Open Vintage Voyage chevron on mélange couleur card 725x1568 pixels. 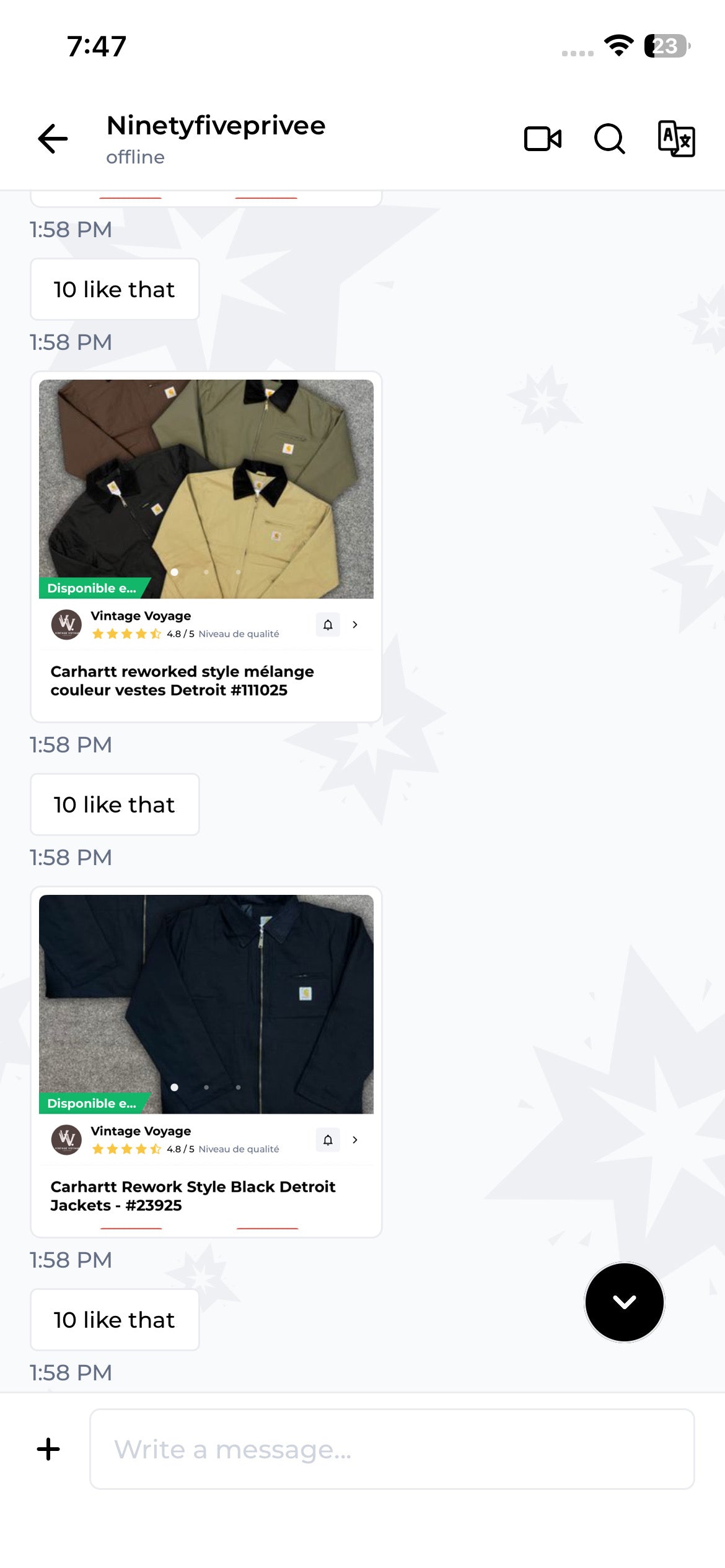[x=355, y=625]
